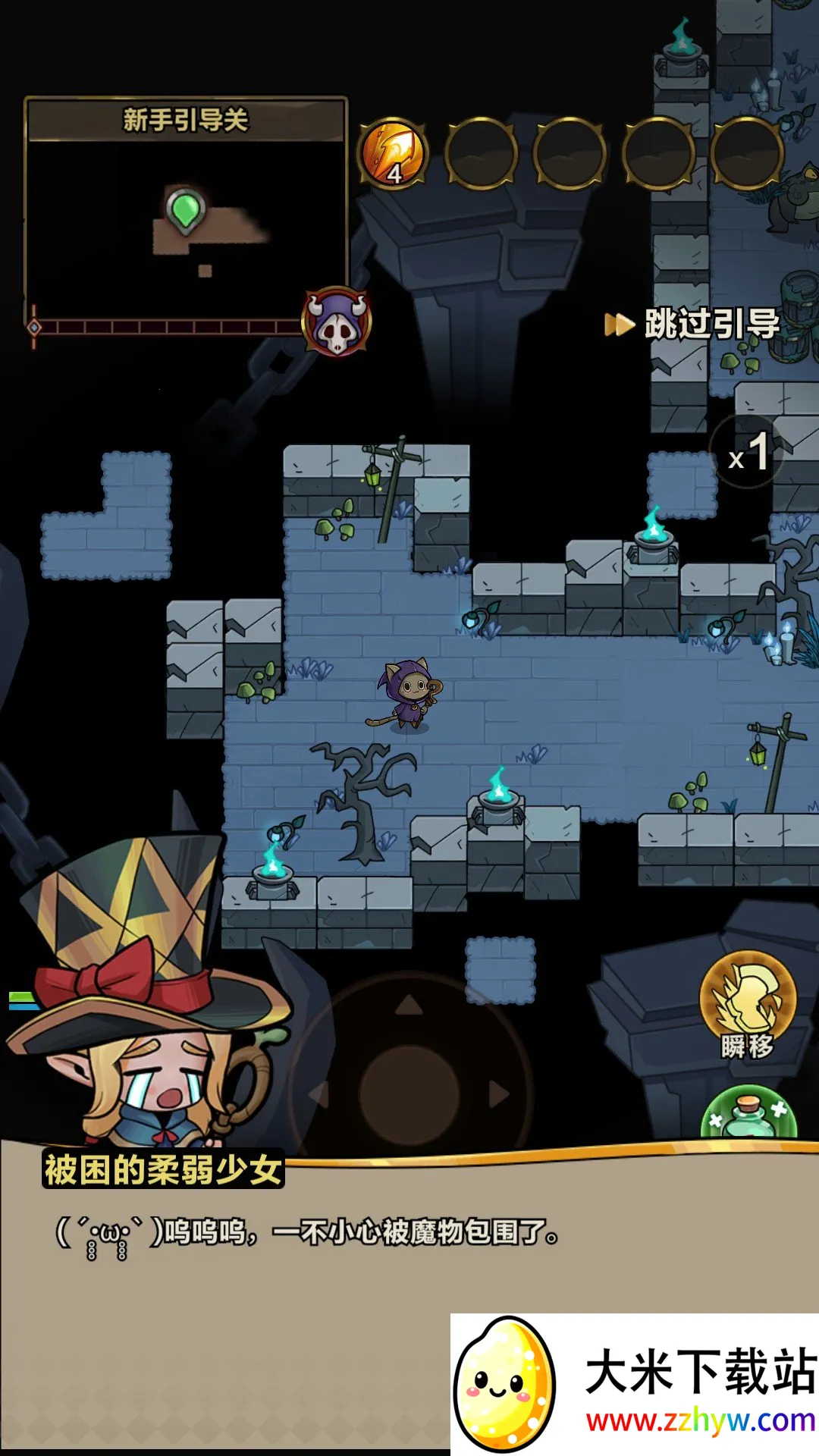Tap the horned skull boss icon
Viewport: 819px width, 1456px height.
pyautogui.click(x=337, y=322)
